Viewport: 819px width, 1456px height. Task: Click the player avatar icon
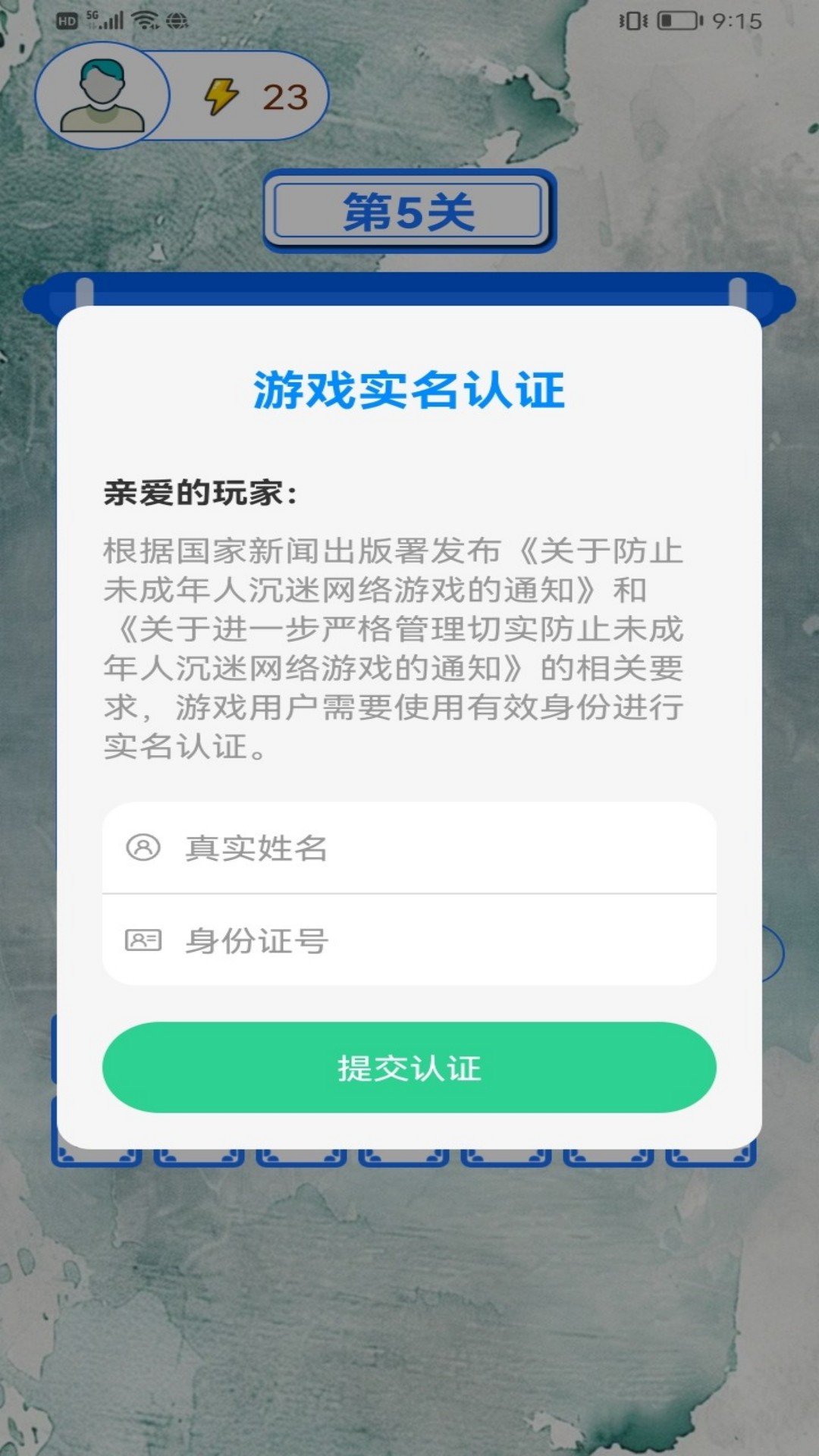click(x=102, y=95)
